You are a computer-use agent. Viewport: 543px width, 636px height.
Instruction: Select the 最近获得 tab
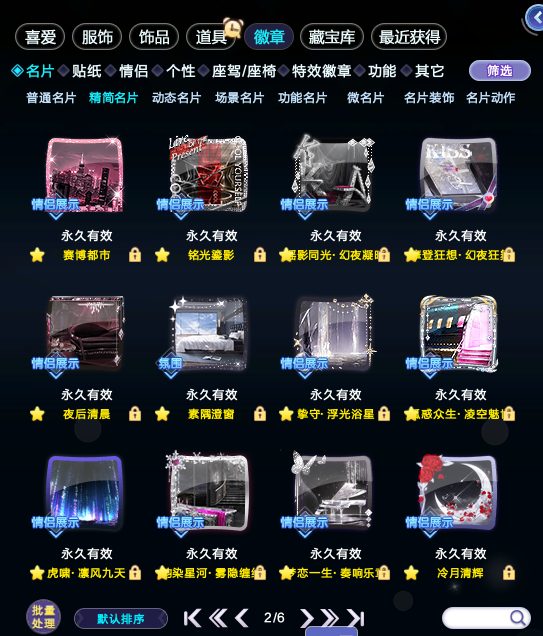pyautogui.click(x=409, y=37)
